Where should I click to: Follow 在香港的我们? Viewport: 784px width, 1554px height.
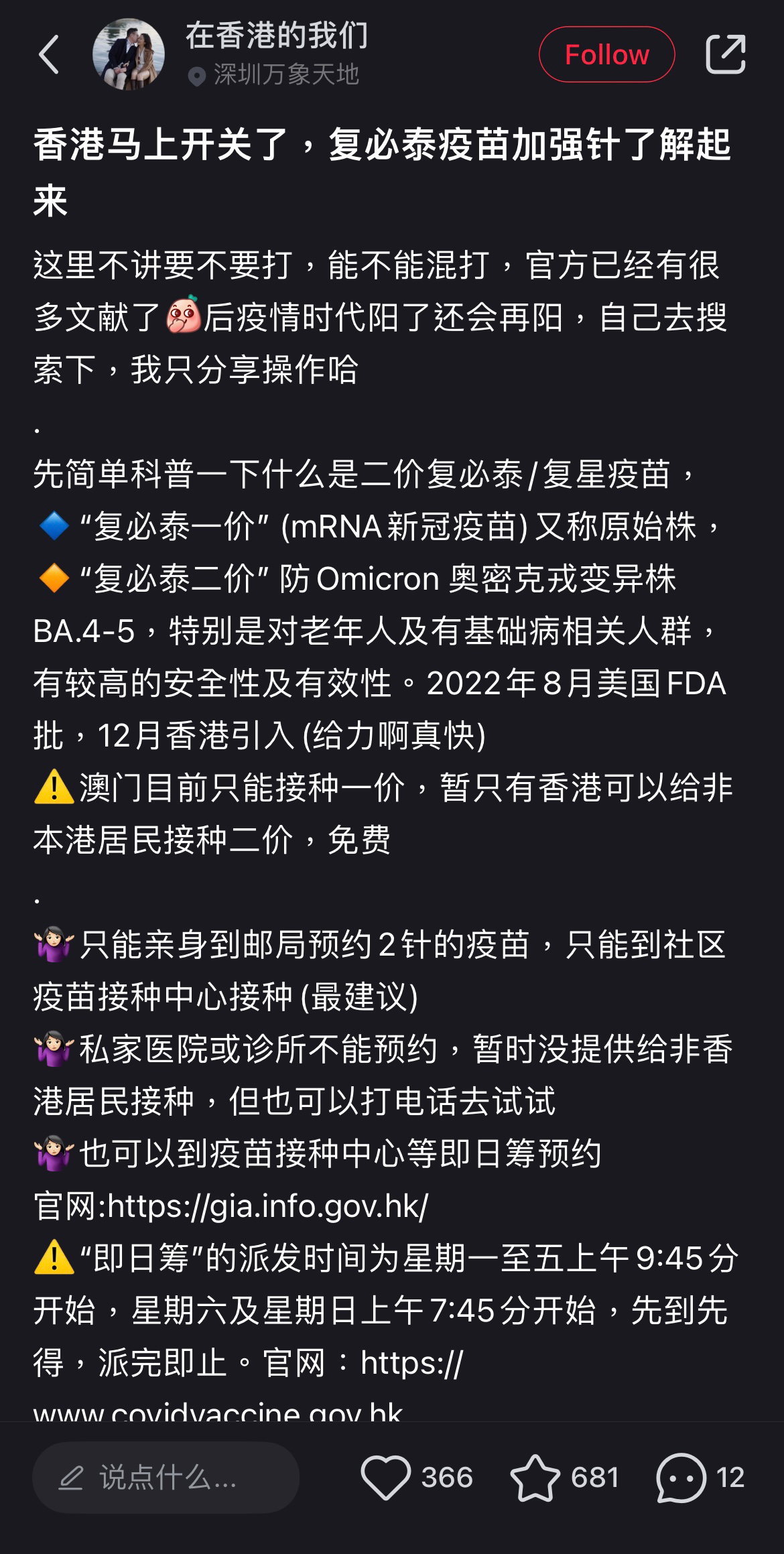pyautogui.click(x=606, y=54)
